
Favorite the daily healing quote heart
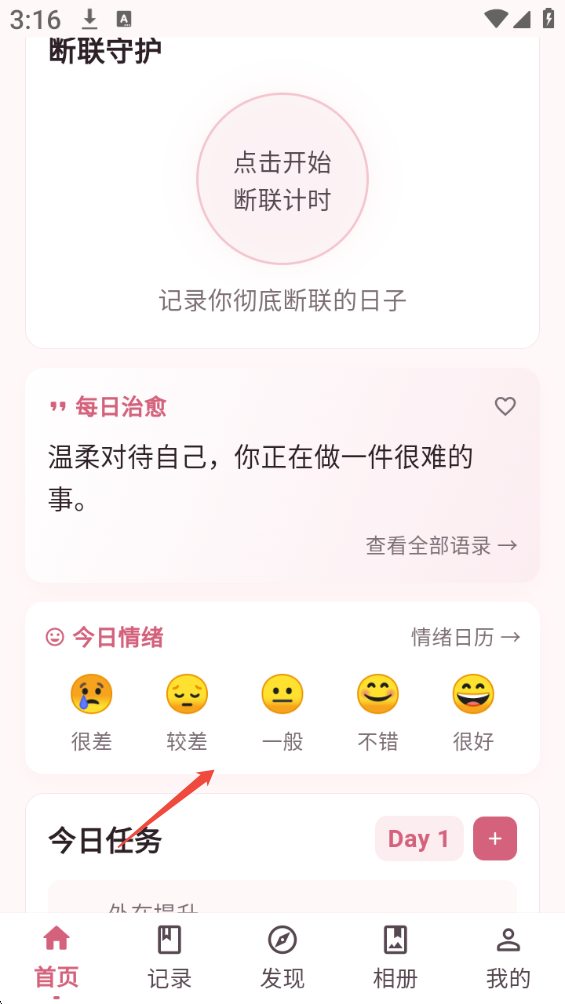click(x=505, y=406)
